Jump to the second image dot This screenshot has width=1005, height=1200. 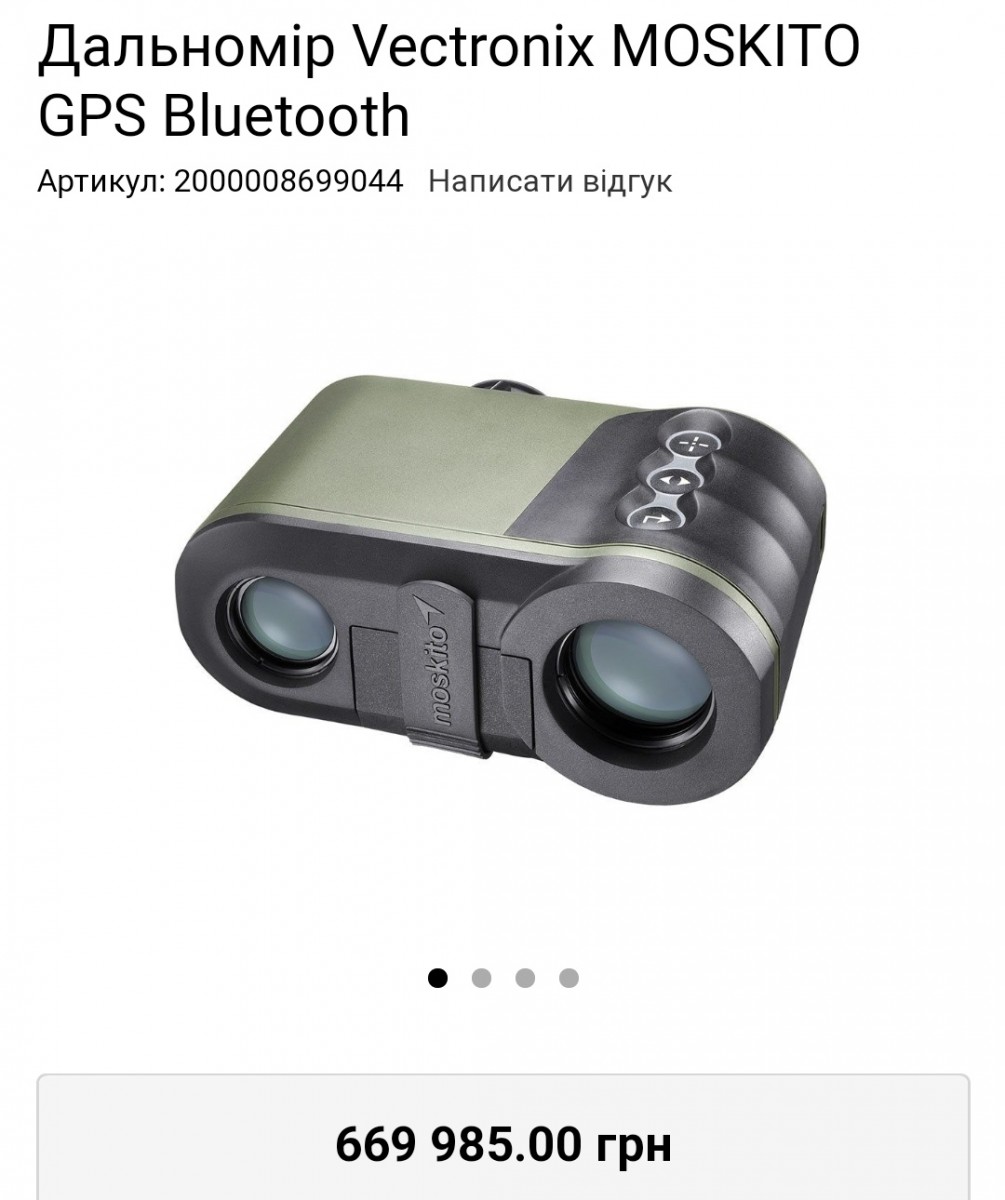tap(481, 978)
